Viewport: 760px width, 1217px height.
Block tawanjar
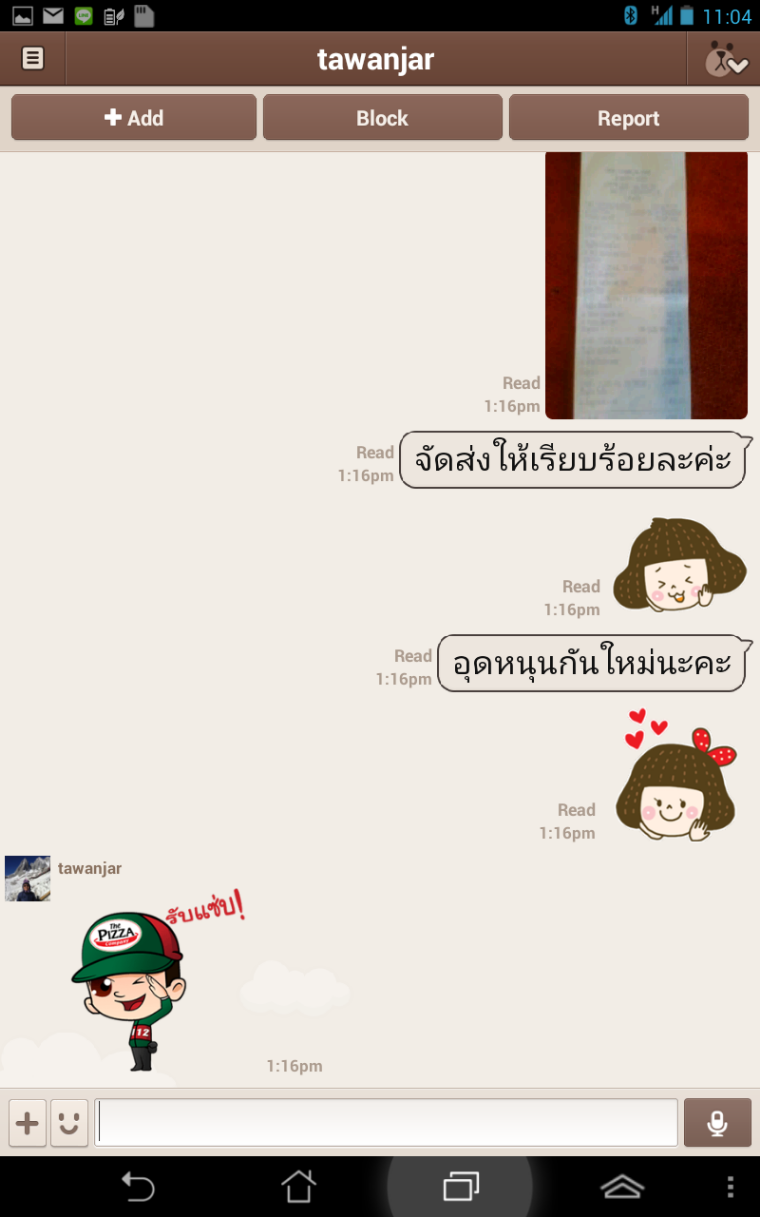point(382,118)
